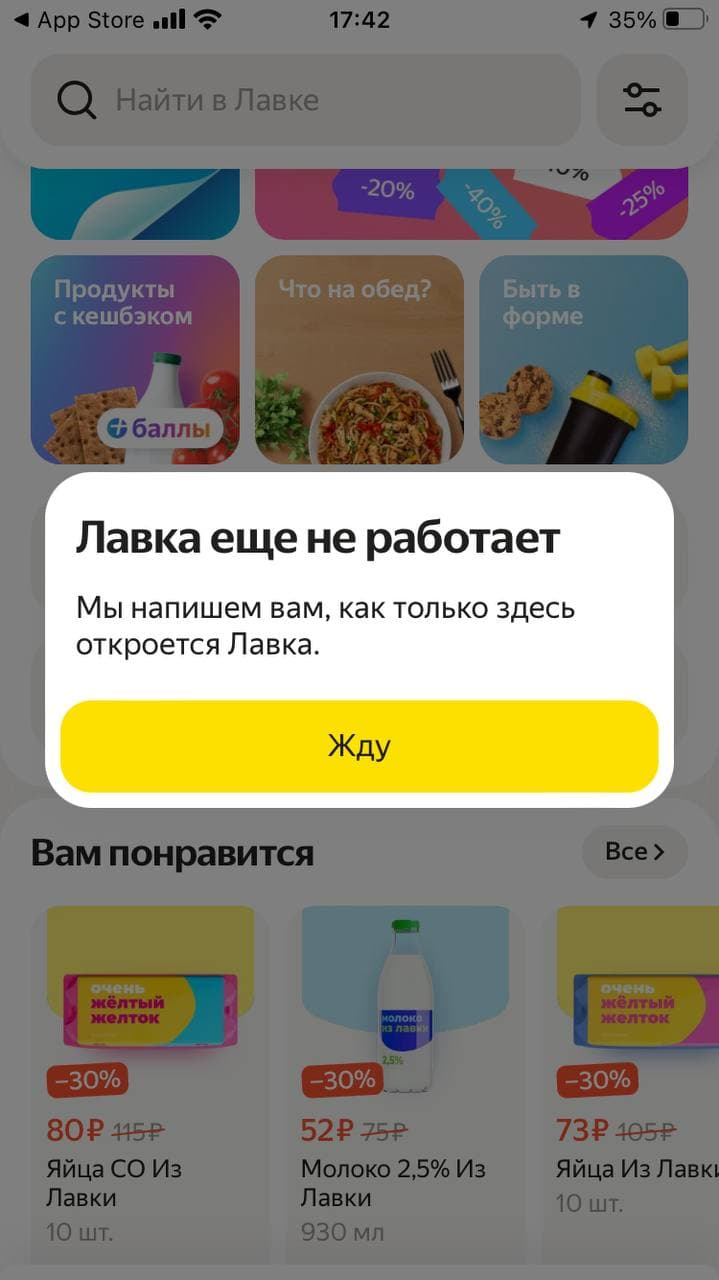The height and width of the screenshot is (1280, 719).
Task: Open the Яйца Из Лавки product for 73₽
Action: coord(637,1080)
